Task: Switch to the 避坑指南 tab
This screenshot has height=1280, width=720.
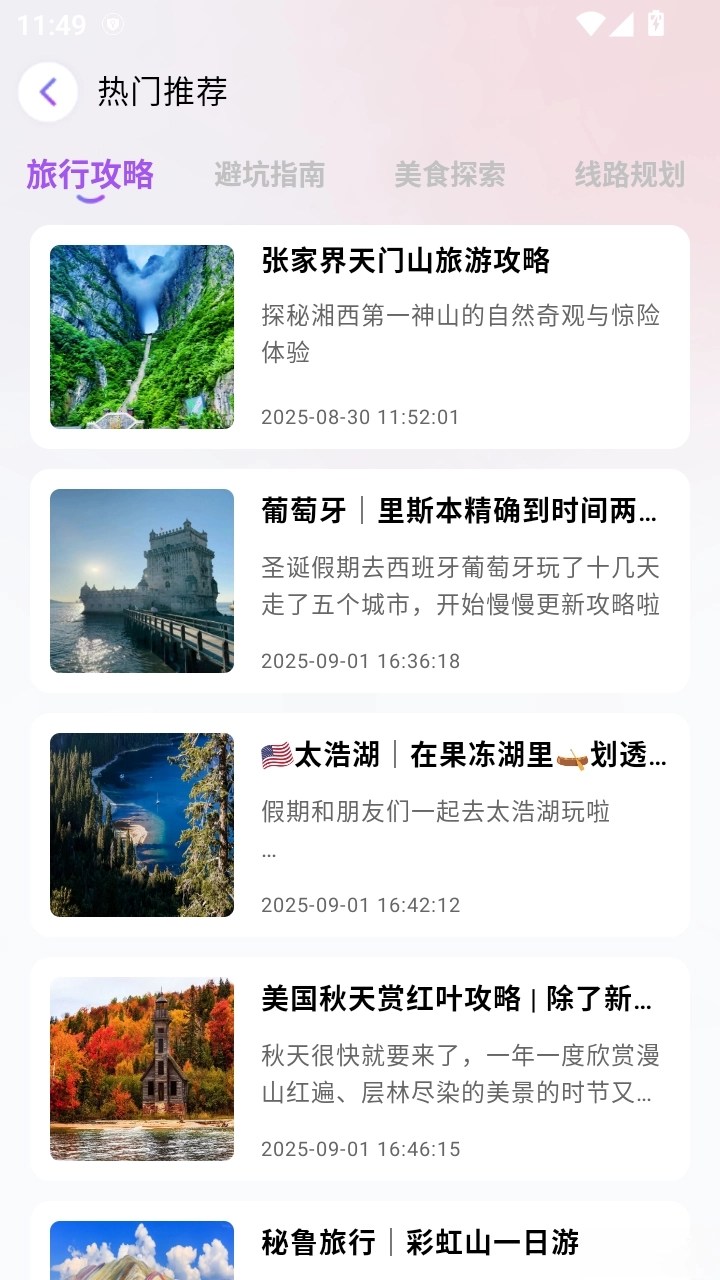Action: point(270,176)
